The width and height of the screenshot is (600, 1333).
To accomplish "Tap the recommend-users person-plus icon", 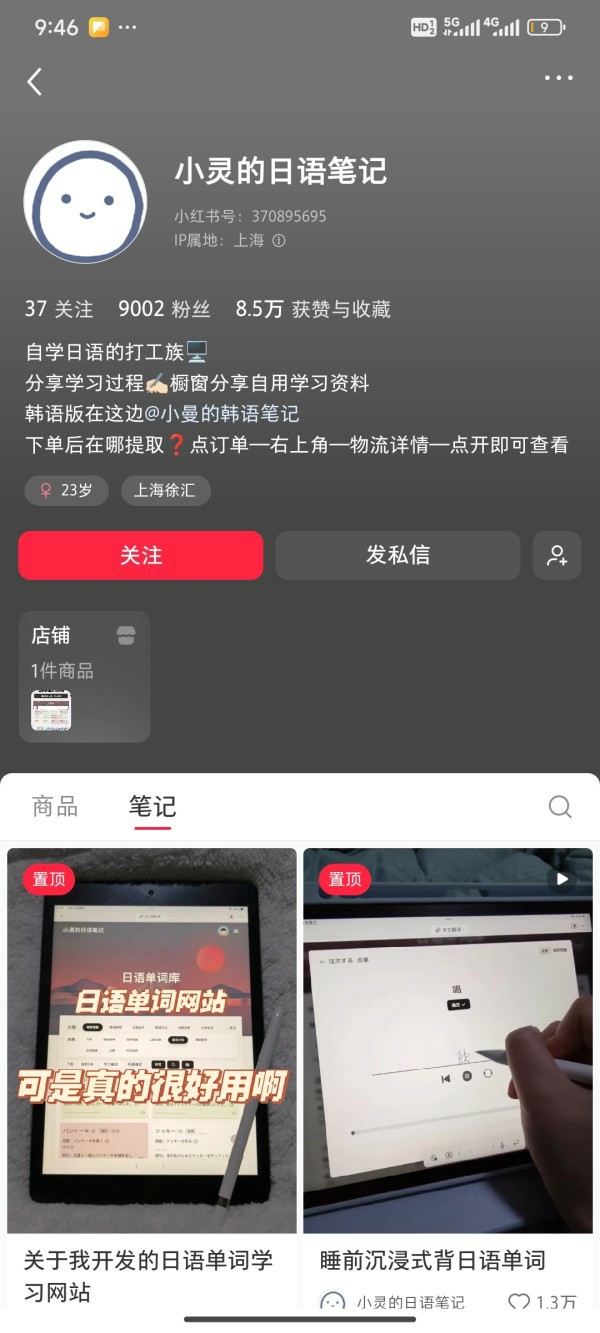I will tap(557, 556).
